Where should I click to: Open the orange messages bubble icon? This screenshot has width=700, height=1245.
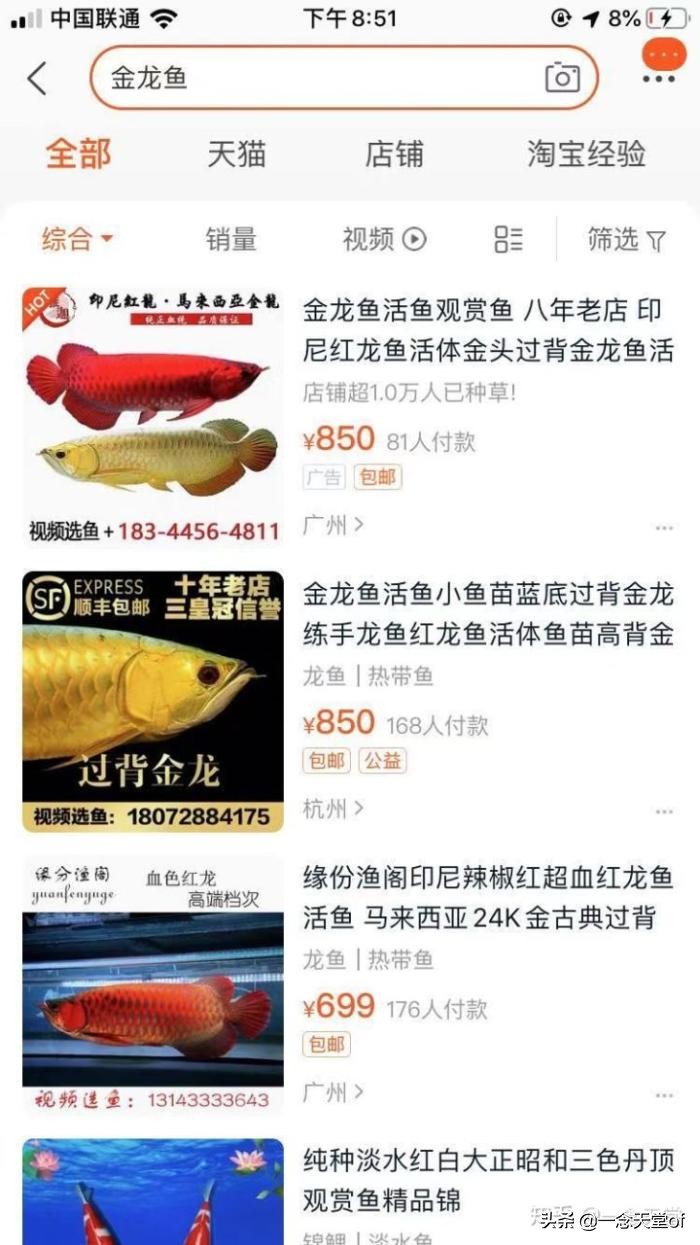662,60
